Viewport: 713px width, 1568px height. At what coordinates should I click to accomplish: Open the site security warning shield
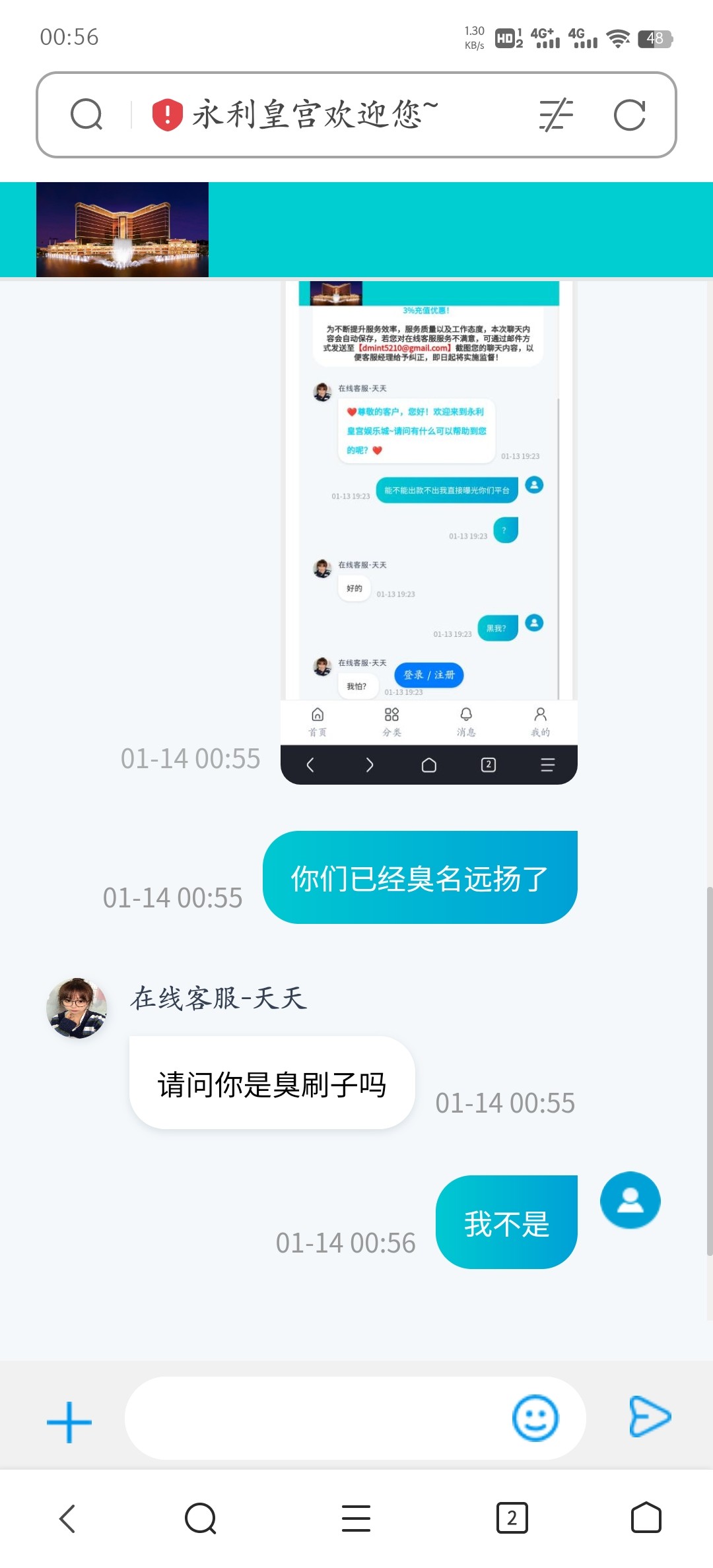167,115
